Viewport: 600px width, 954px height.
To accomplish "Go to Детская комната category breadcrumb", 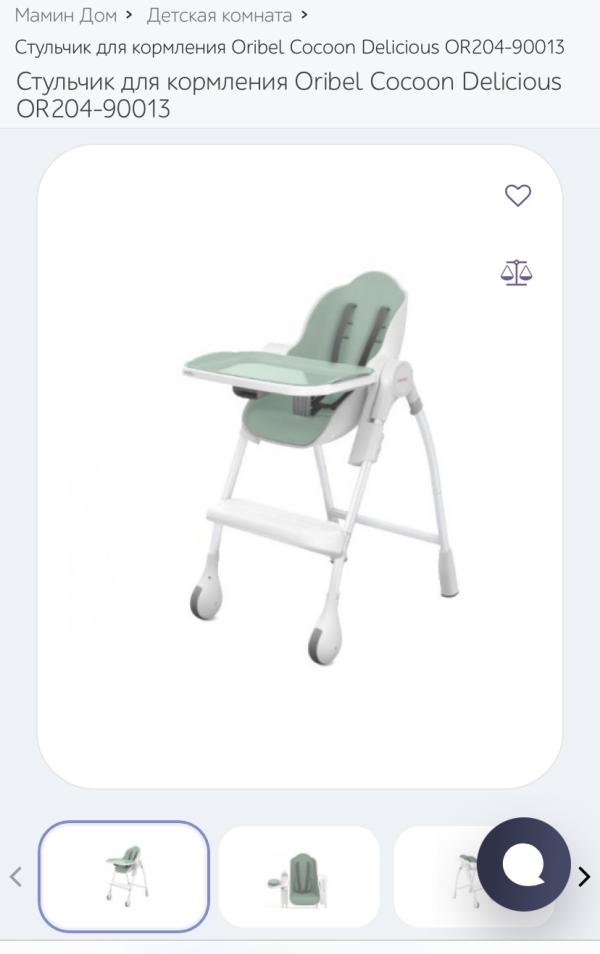I will point(219,16).
